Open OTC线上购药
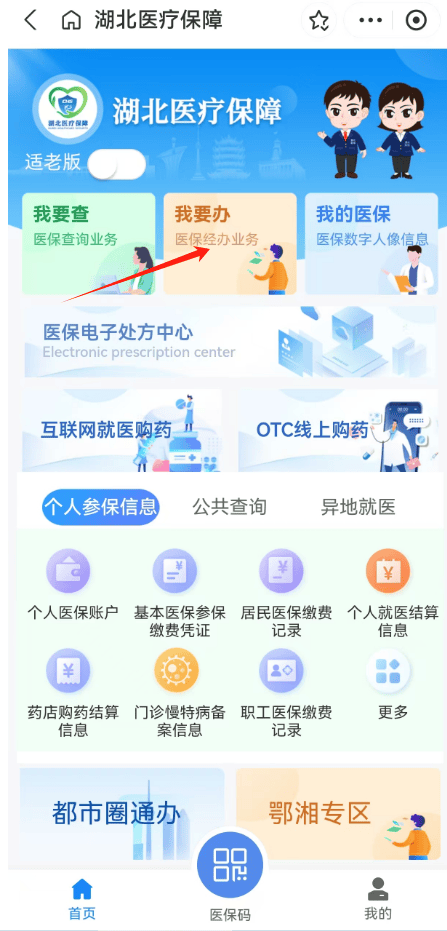Screen dimensions: 447x931 (338, 430)
